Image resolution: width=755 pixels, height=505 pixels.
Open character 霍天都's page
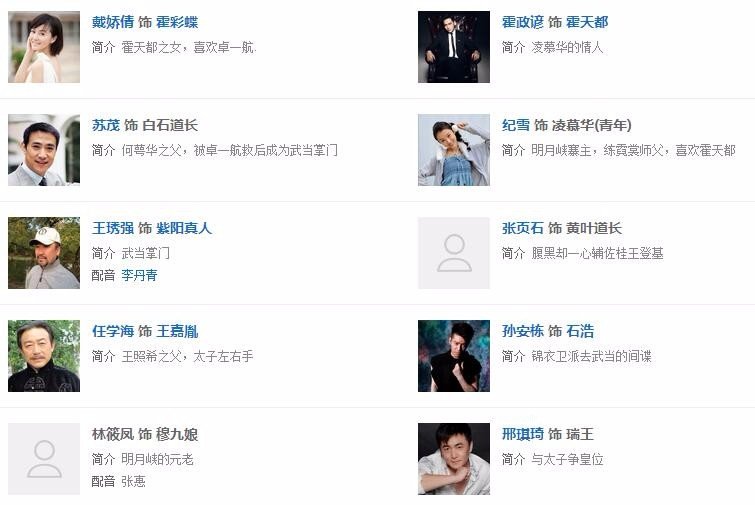click(x=587, y=22)
